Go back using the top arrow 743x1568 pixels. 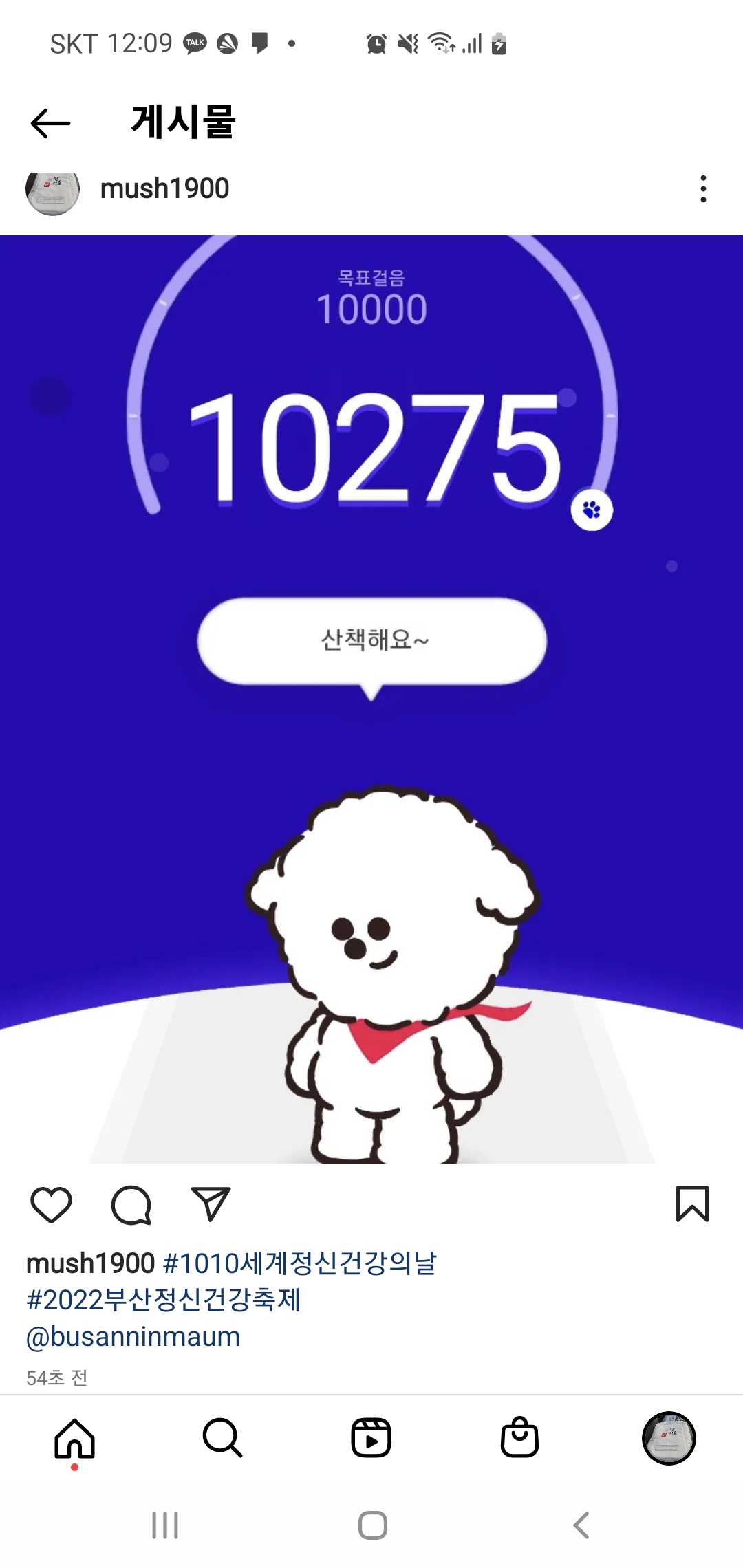point(50,123)
